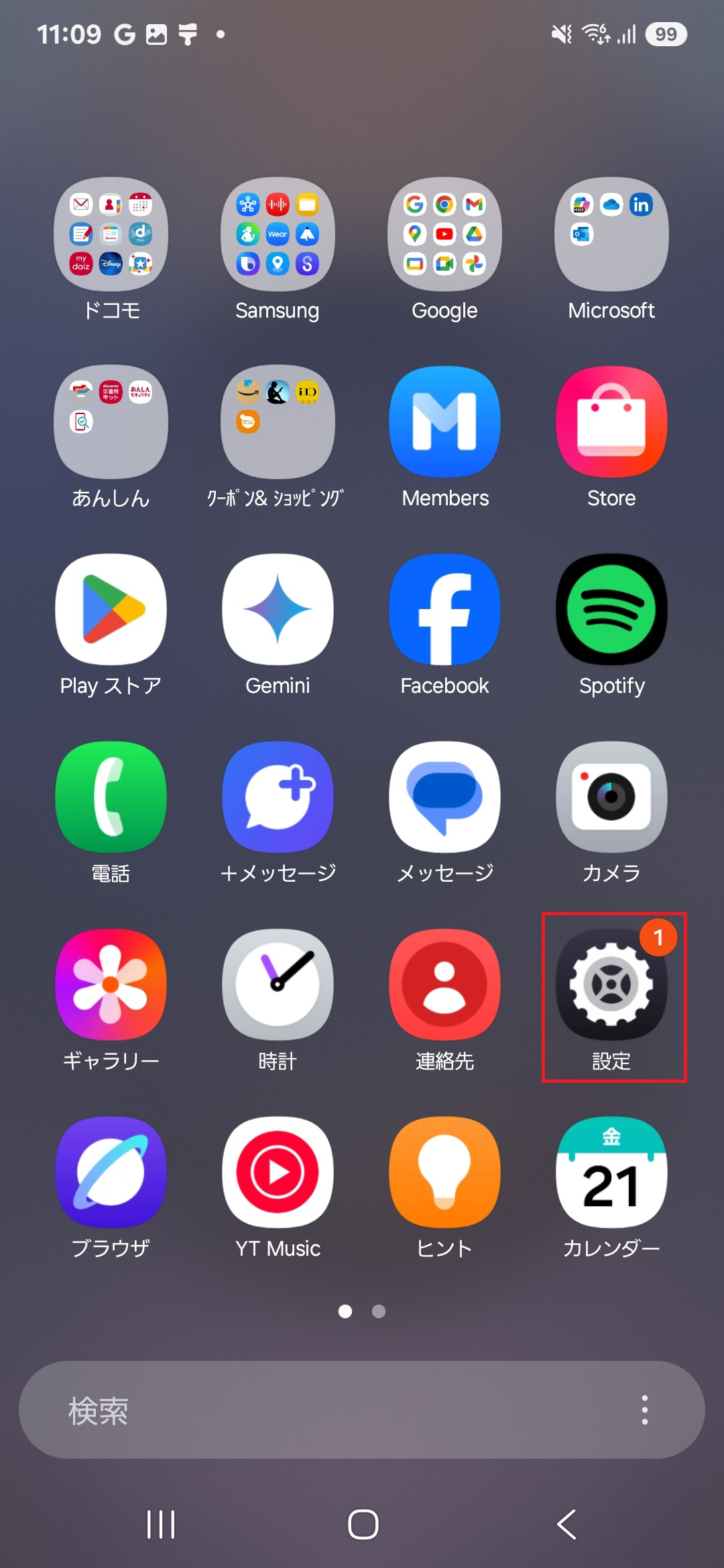Expand the クーポン&ショッピング folder
The height and width of the screenshot is (1568, 724).
278,421
